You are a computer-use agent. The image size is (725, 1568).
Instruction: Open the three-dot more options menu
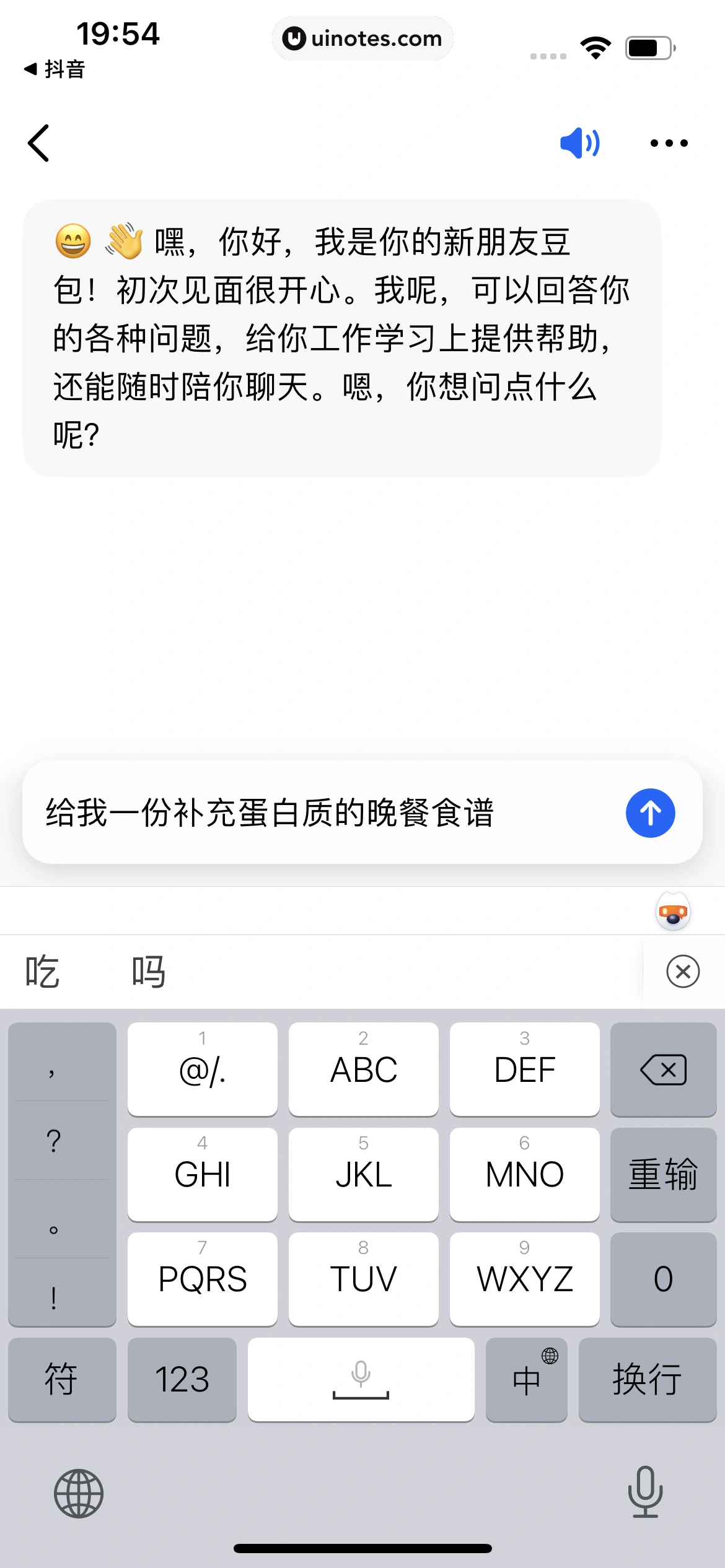click(668, 142)
